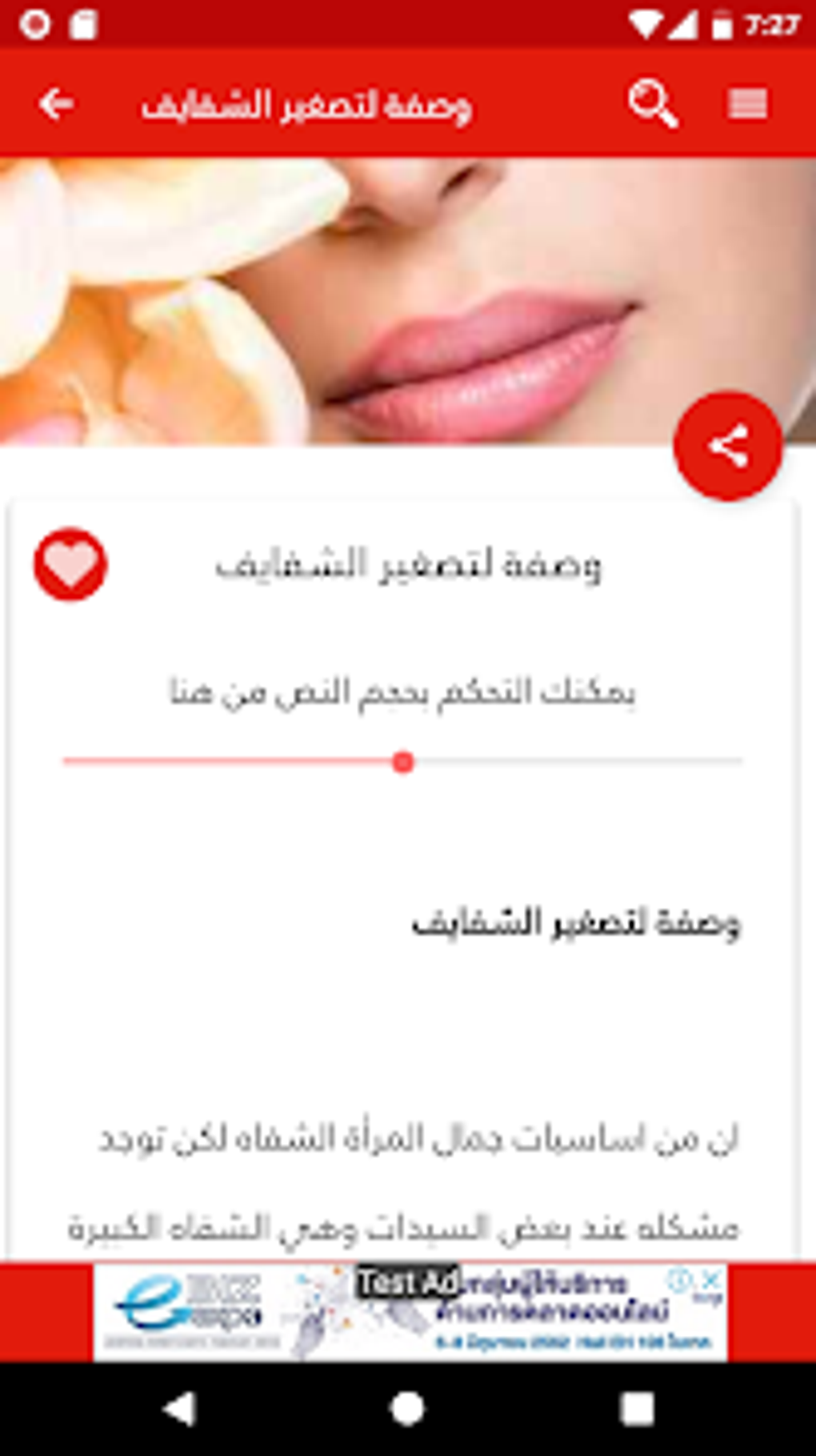Share this recipe via the red share button
The image size is (816, 1456).
click(x=727, y=446)
